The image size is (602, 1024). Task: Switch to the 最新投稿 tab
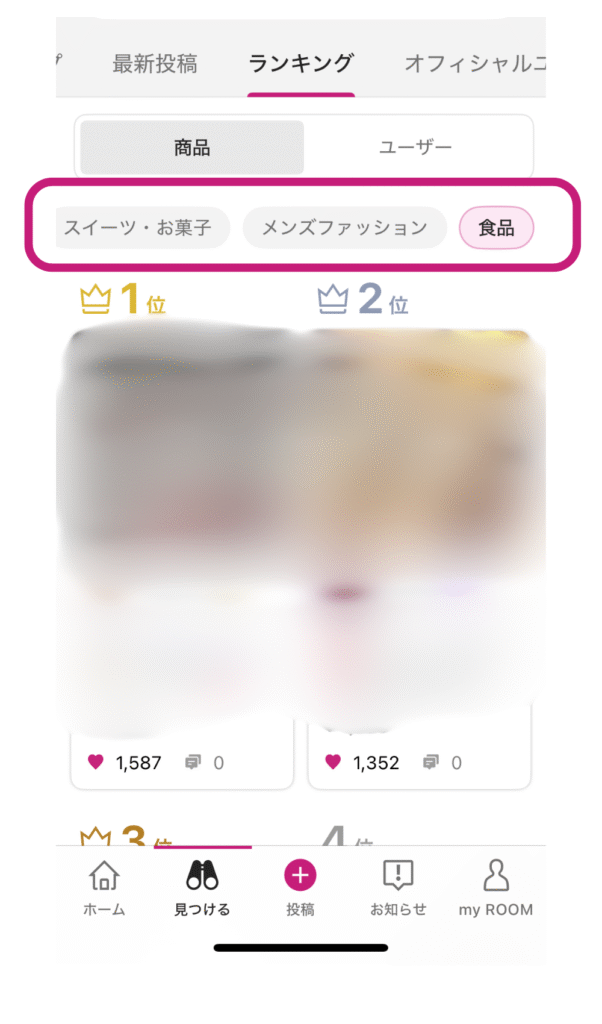tap(155, 64)
